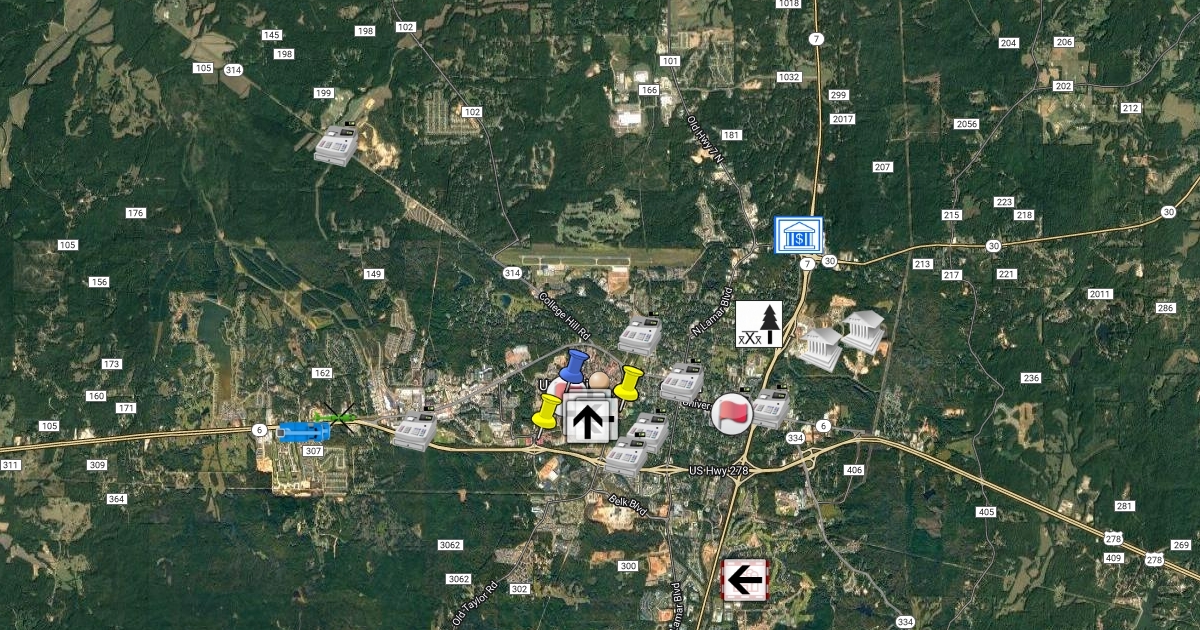1200x630 pixels.
Task: Select the blue pushpin marker
Action: [573, 366]
